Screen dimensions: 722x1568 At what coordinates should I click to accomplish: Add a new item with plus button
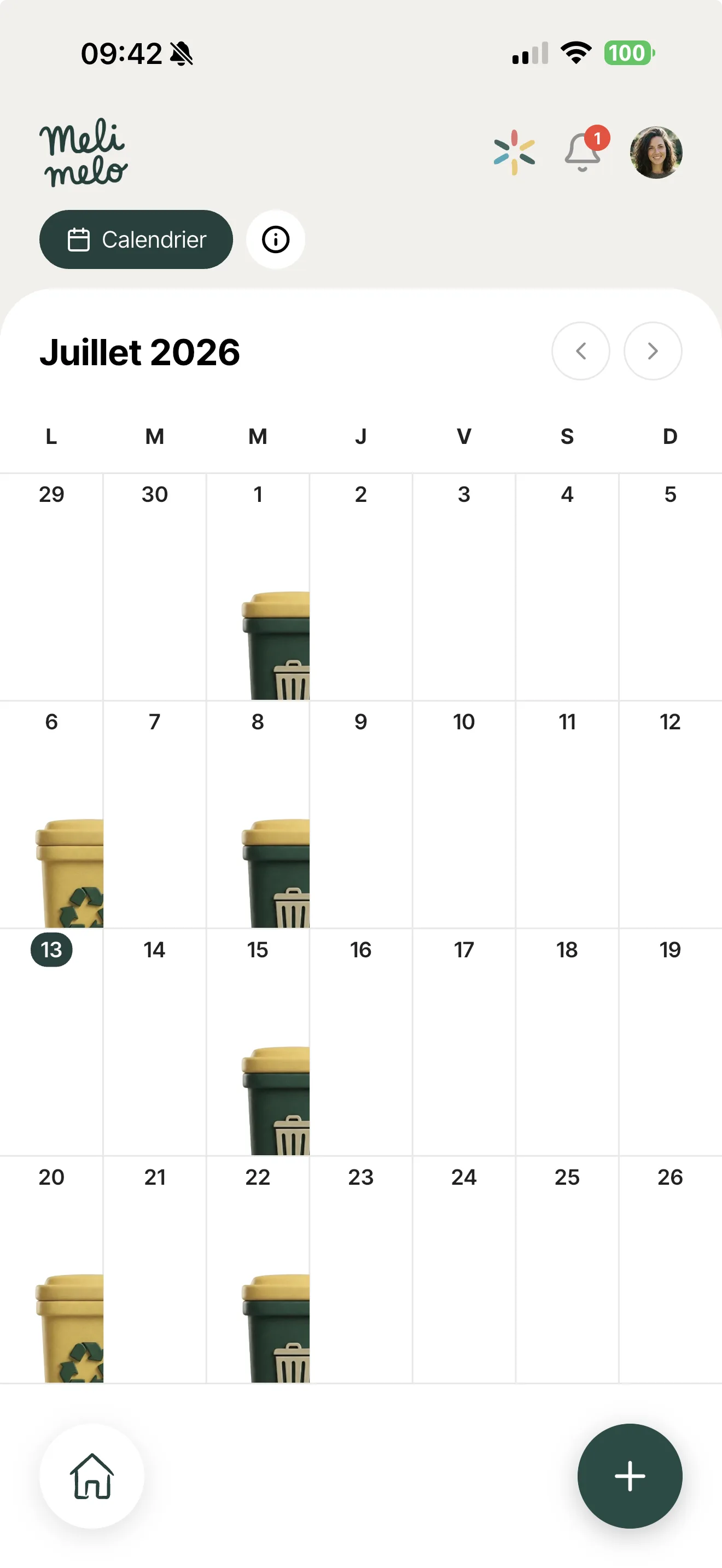tap(630, 1476)
